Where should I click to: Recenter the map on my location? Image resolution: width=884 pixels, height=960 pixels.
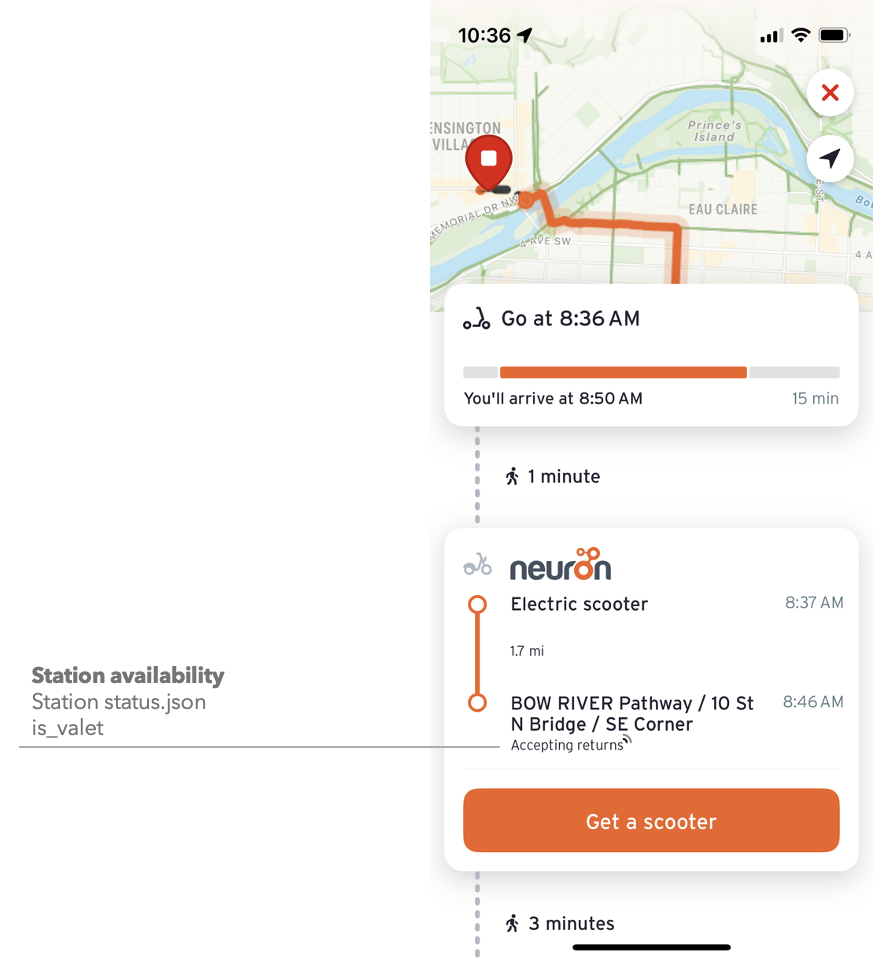(829, 158)
